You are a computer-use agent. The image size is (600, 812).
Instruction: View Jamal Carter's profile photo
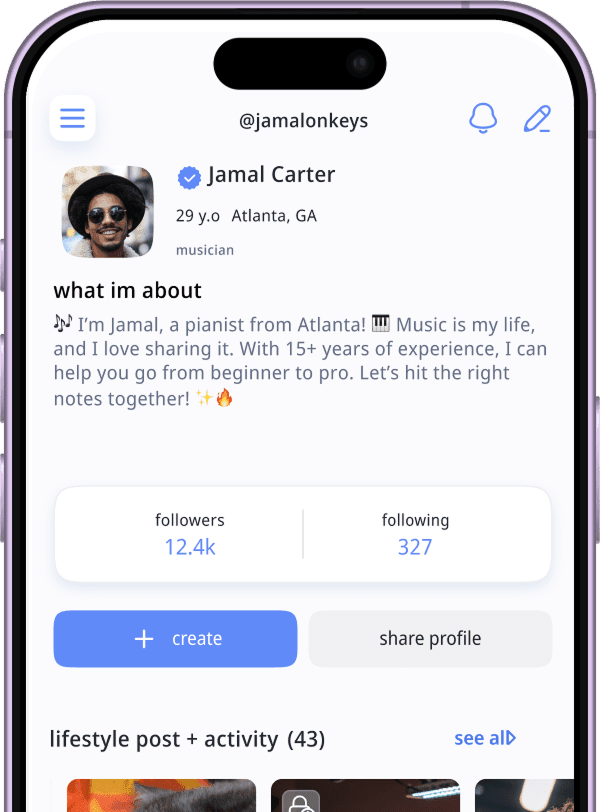(108, 211)
